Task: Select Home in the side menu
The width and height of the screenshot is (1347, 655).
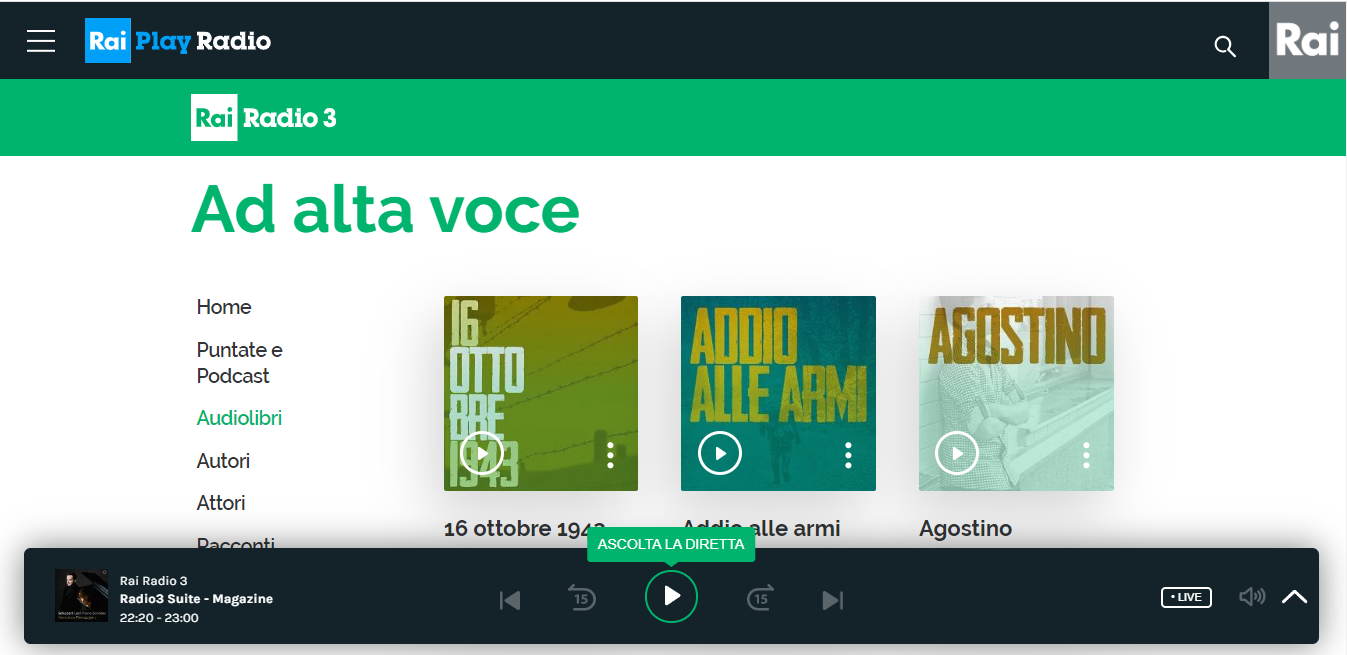Action: [x=224, y=307]
